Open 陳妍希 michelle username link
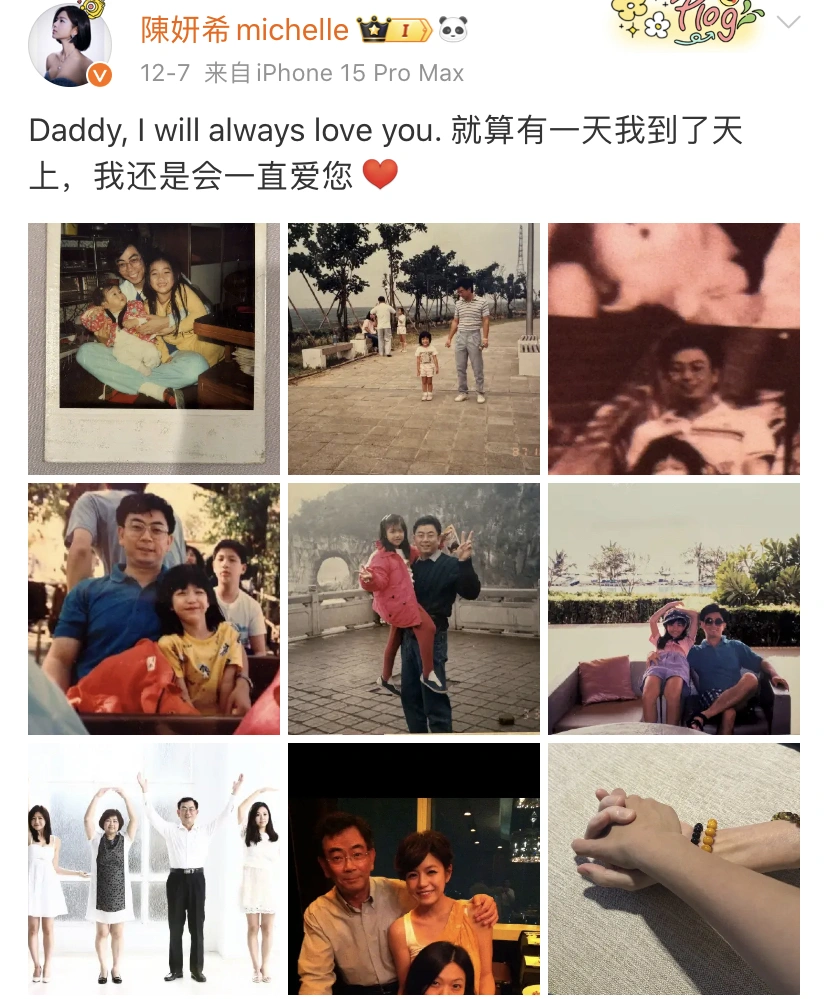 [244, 30]
